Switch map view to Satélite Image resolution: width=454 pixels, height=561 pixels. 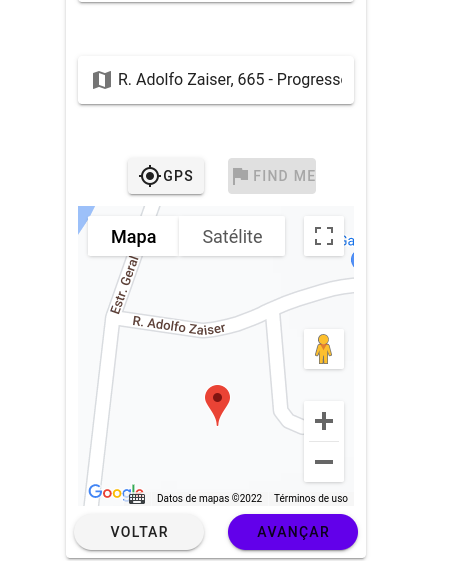pyautogui.click(x=232, y=236)
